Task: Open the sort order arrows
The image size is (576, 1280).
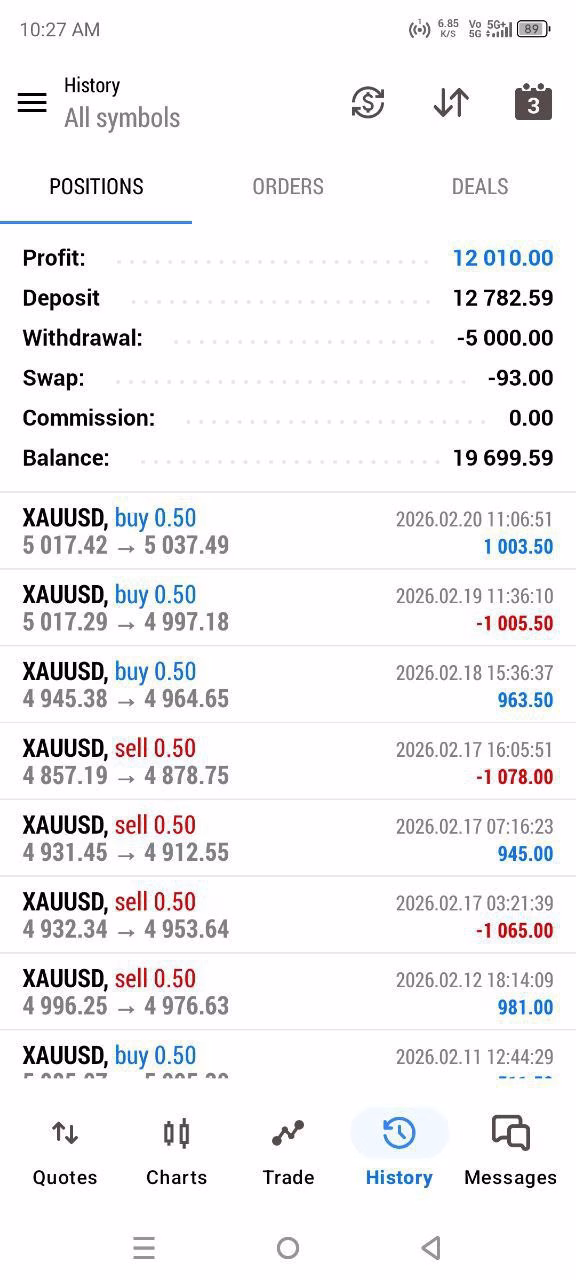Action: [451, 102]
